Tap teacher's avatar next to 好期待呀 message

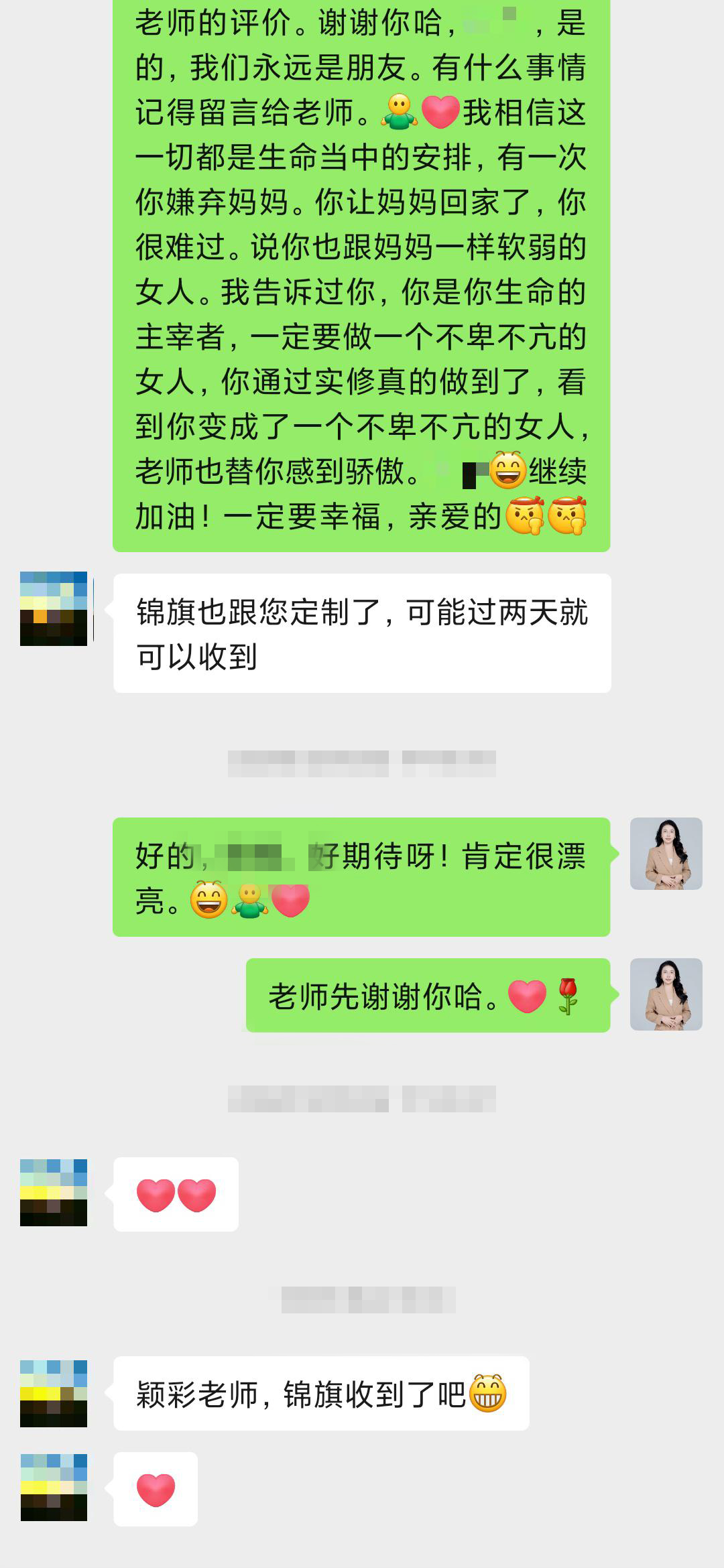point(666,854)
